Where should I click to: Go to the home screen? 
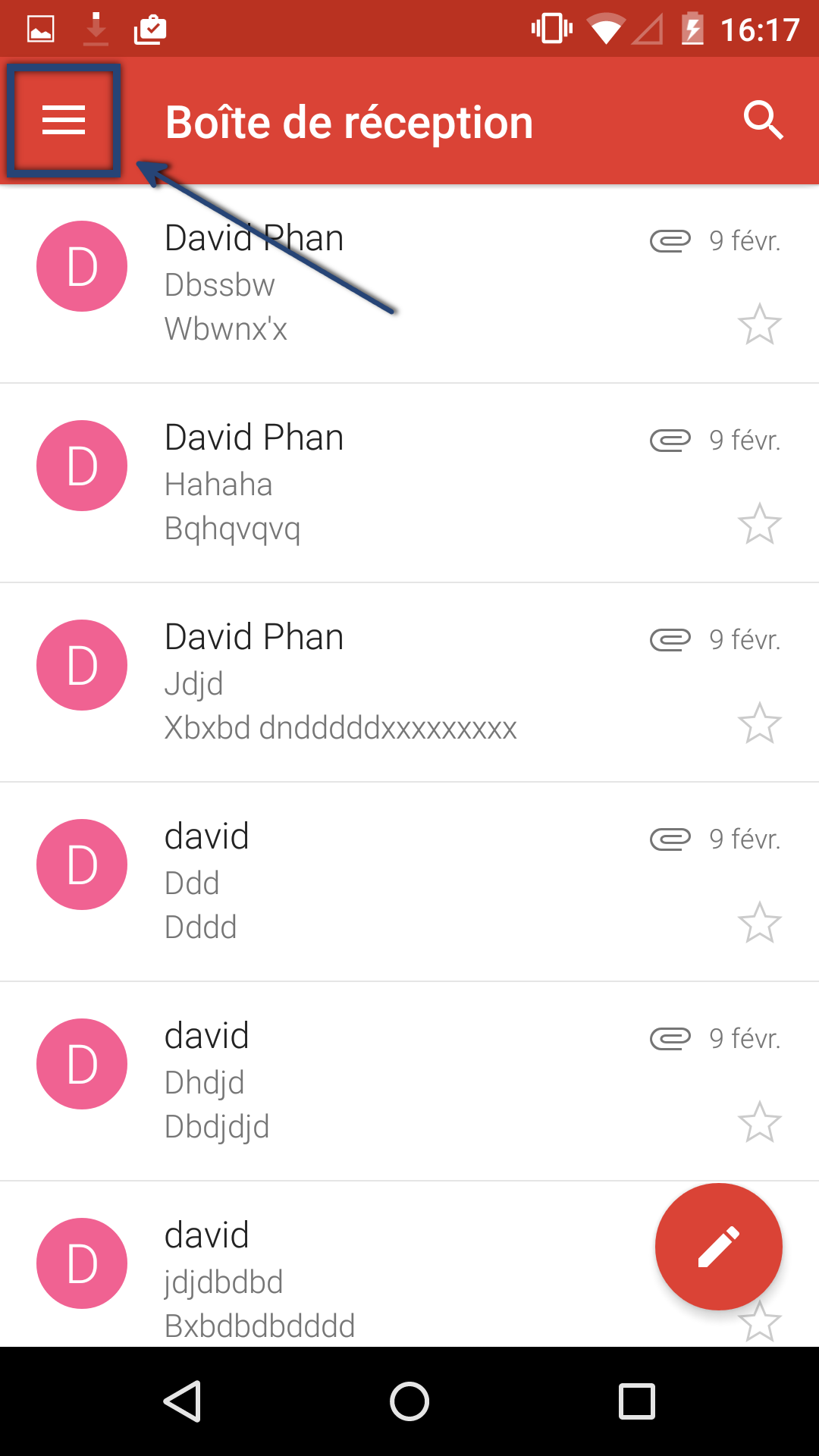point(409,1401)
